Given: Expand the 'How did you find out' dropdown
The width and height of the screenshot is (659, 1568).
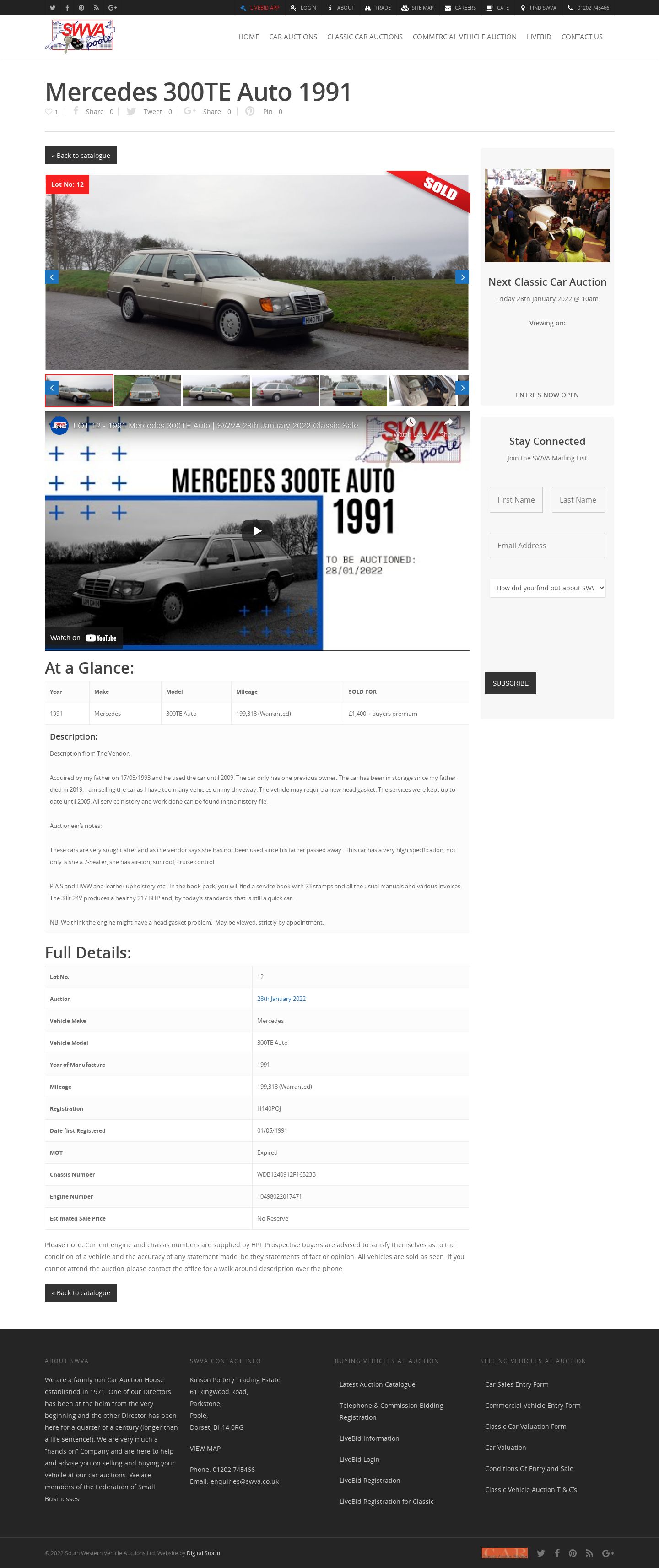Looking at the screenshot, I should click(x=546, y=588).
